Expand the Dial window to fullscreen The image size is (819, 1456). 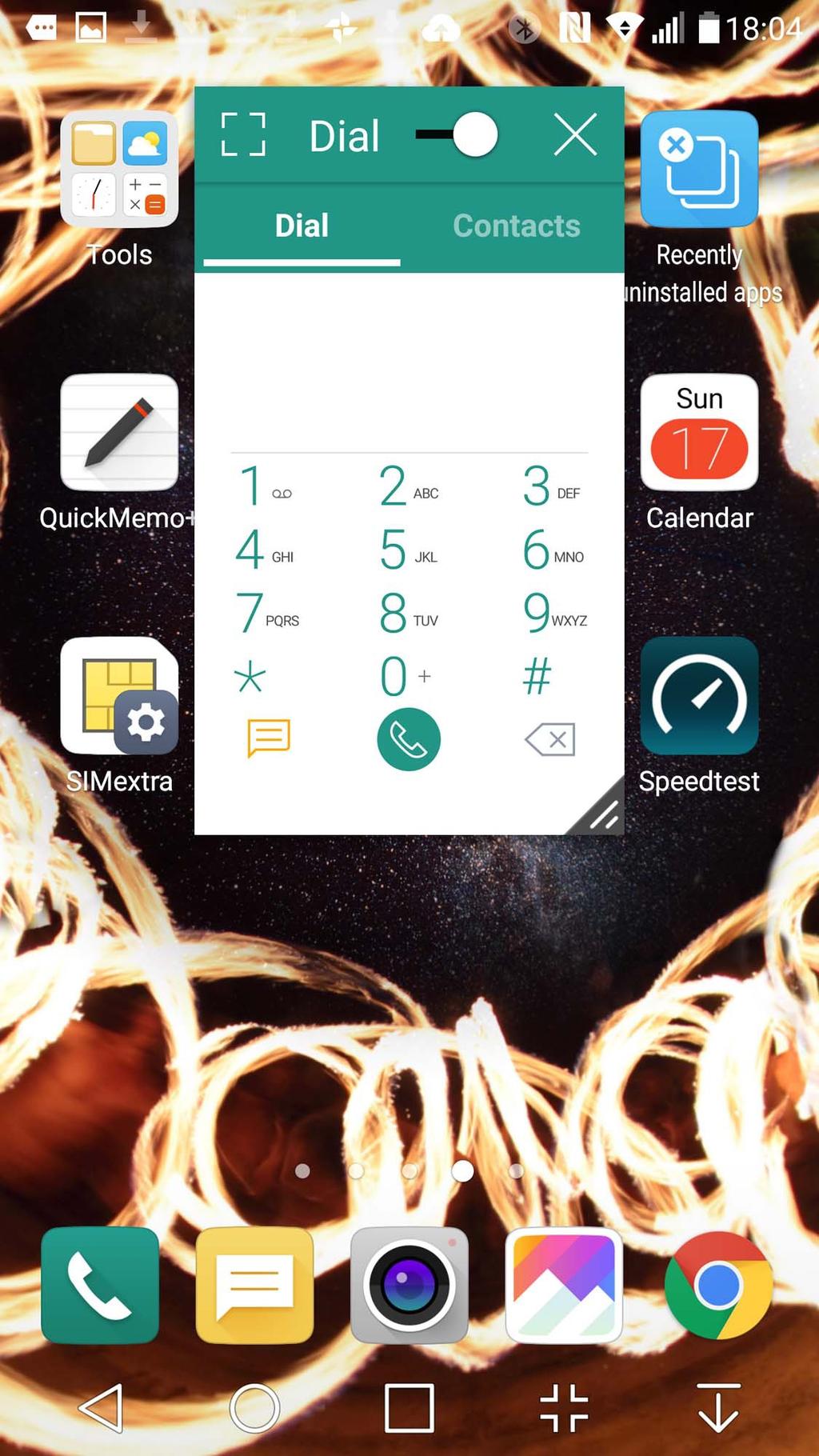coord(243,134)
